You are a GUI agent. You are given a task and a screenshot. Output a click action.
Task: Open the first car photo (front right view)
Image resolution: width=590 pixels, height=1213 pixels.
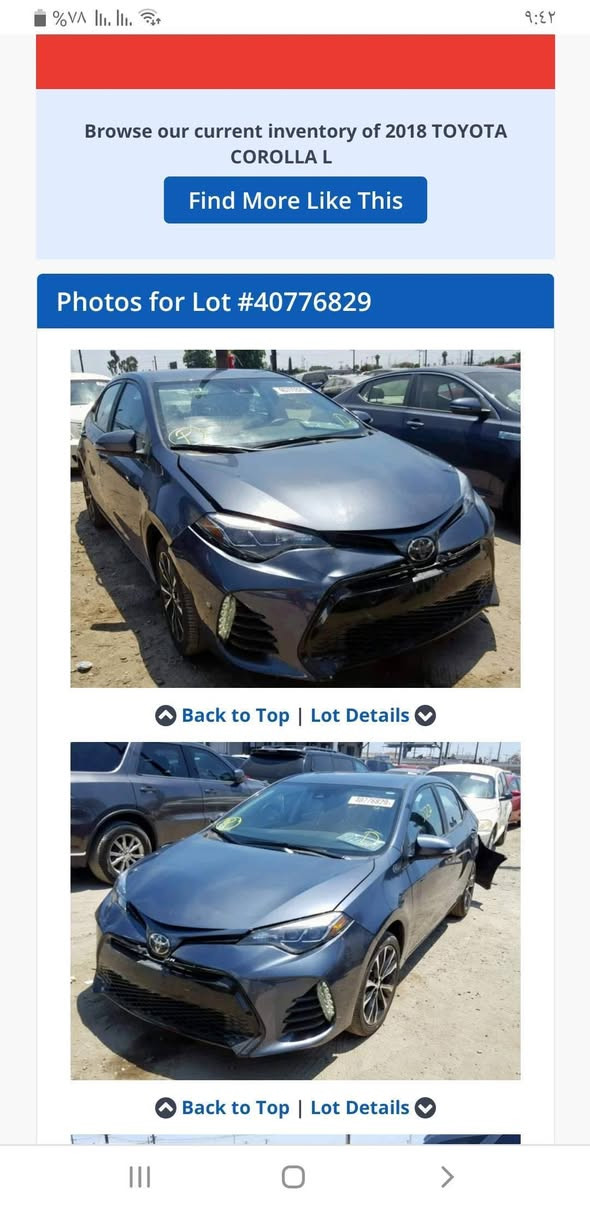[x=295, y=518]
